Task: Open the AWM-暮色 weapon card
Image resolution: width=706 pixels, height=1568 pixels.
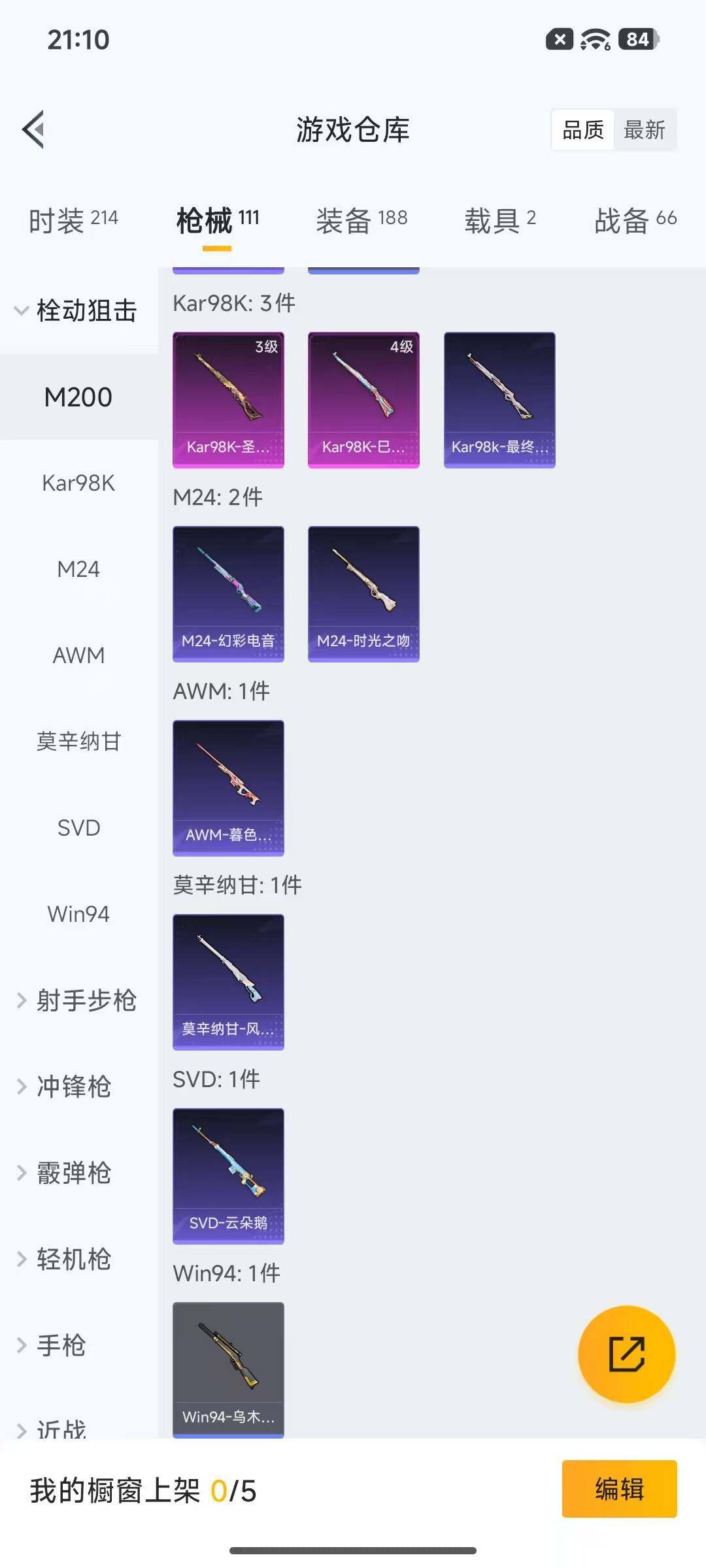Action: pyautogui.click(x=228, y=787)
